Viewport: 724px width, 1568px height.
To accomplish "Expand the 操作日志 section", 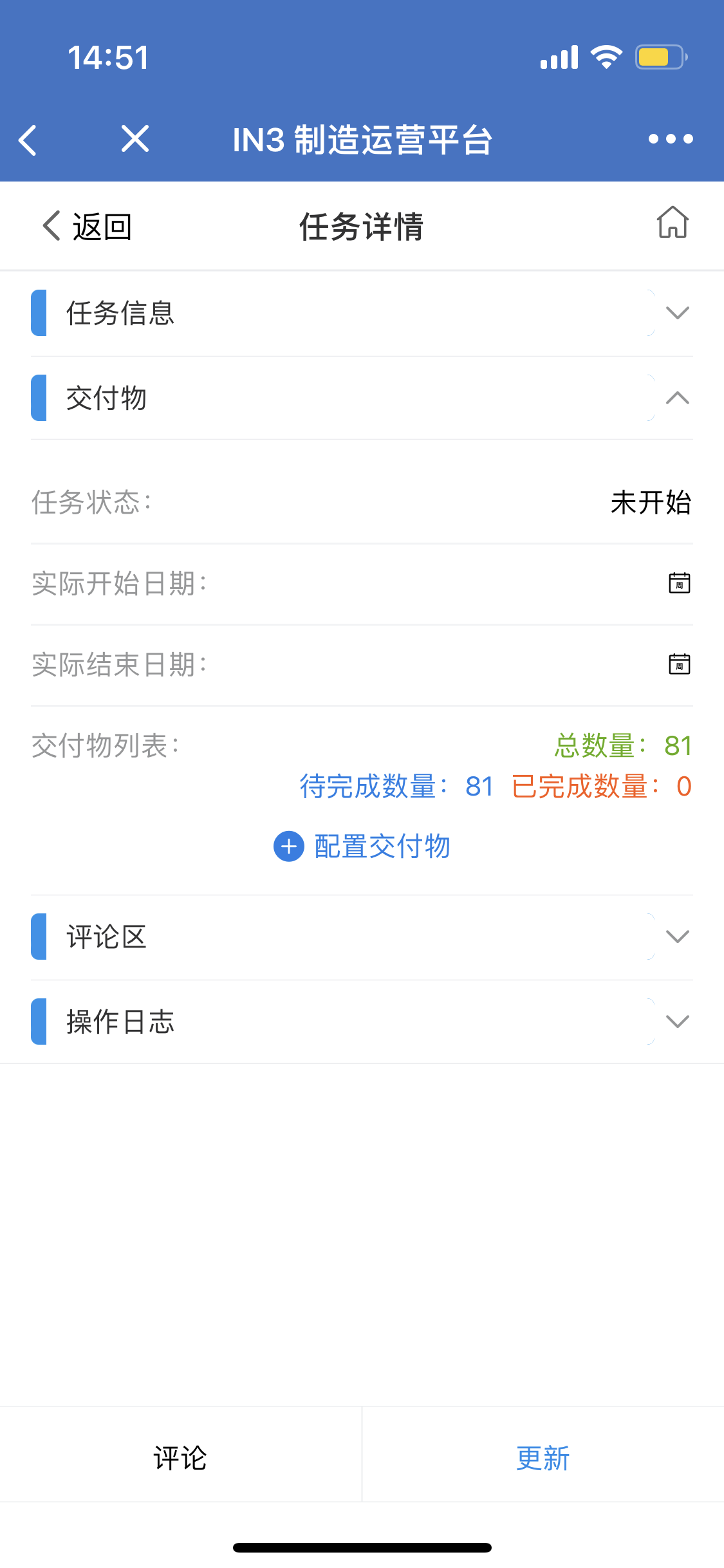I will (677, 1022).
